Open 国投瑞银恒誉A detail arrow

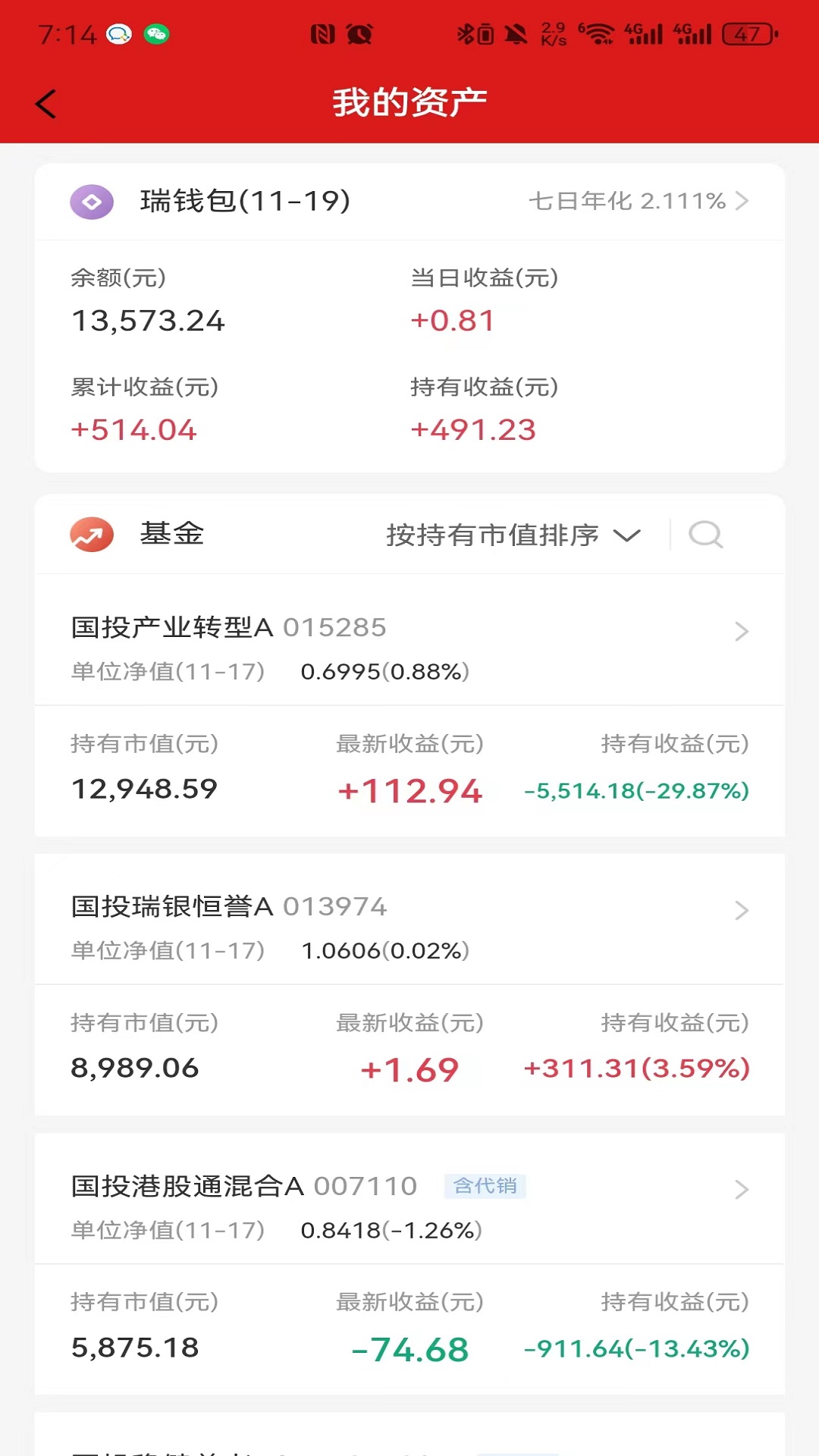(x=742, y=910)
